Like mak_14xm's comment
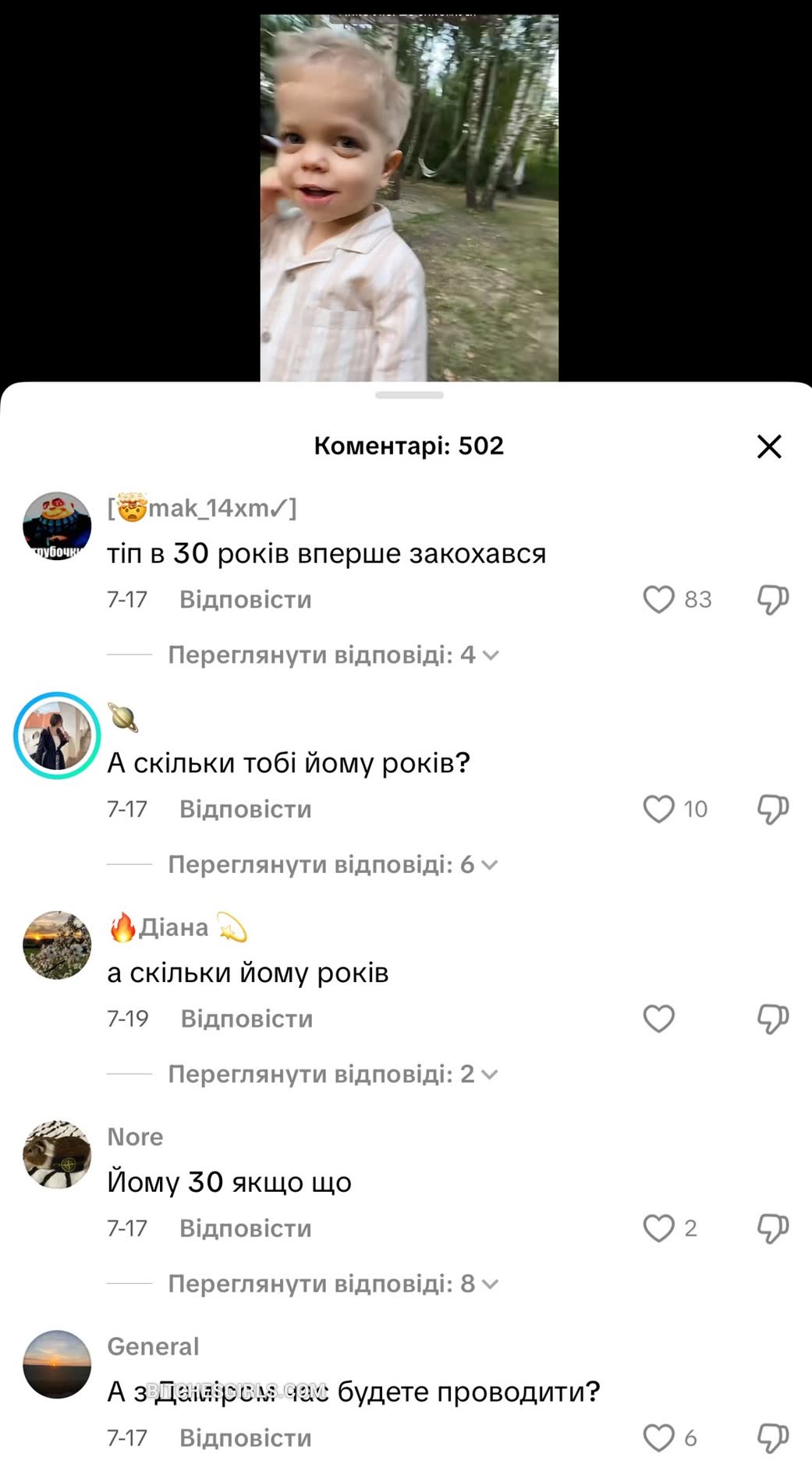 pyautogui.click(x=658, y=599)
